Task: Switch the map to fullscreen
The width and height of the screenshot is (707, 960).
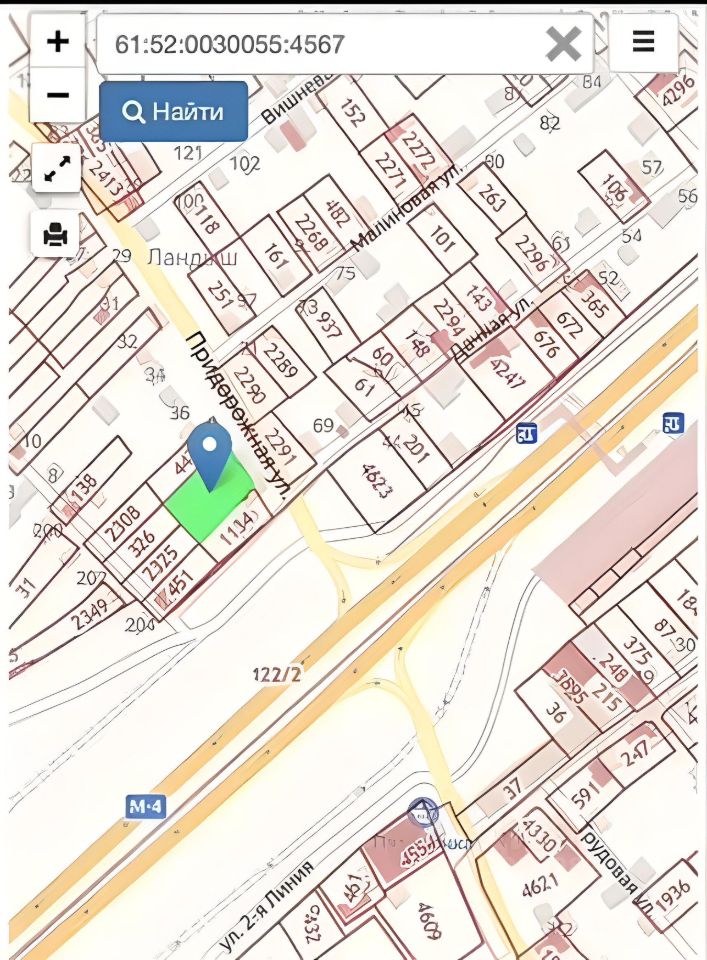Action: (x=56, y=169)
